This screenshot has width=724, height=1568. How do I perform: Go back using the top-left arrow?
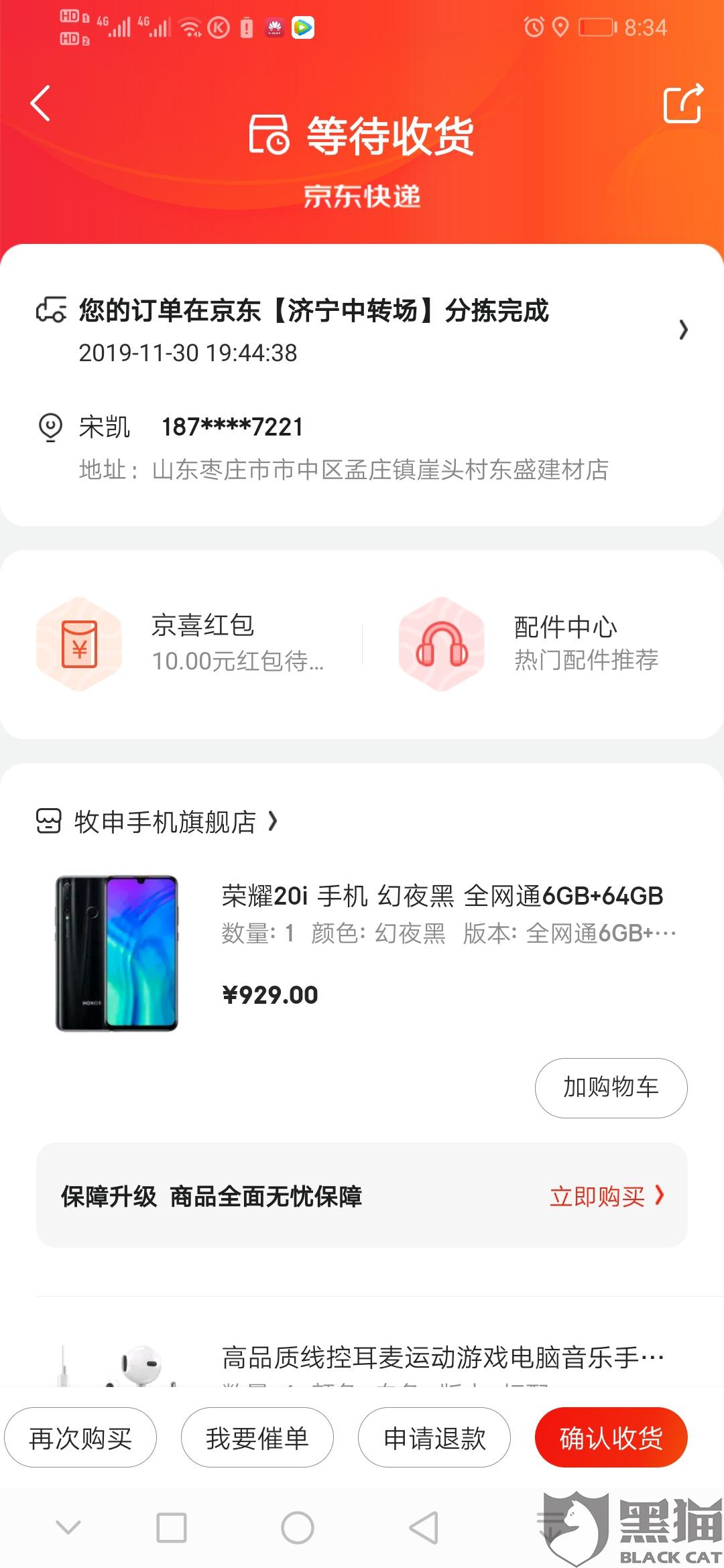[x=40, y=104]
